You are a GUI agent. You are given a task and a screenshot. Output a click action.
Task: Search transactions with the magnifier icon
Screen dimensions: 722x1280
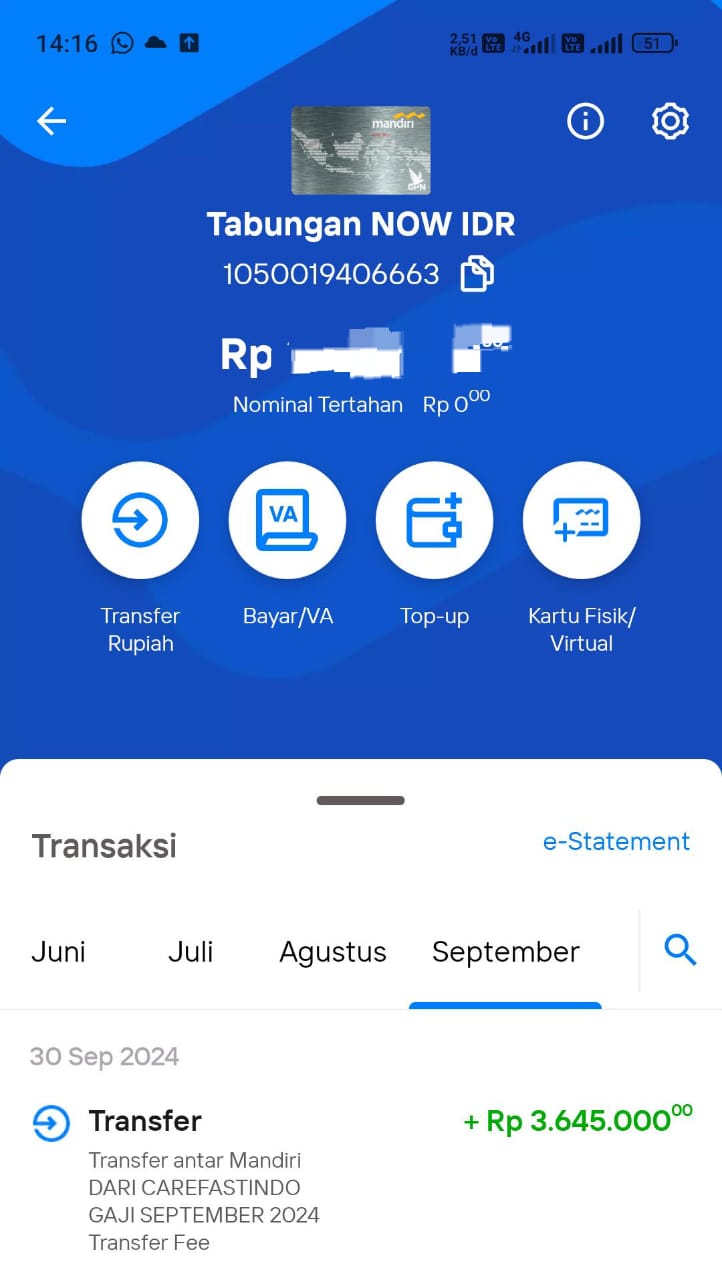[x=681, y=950]
